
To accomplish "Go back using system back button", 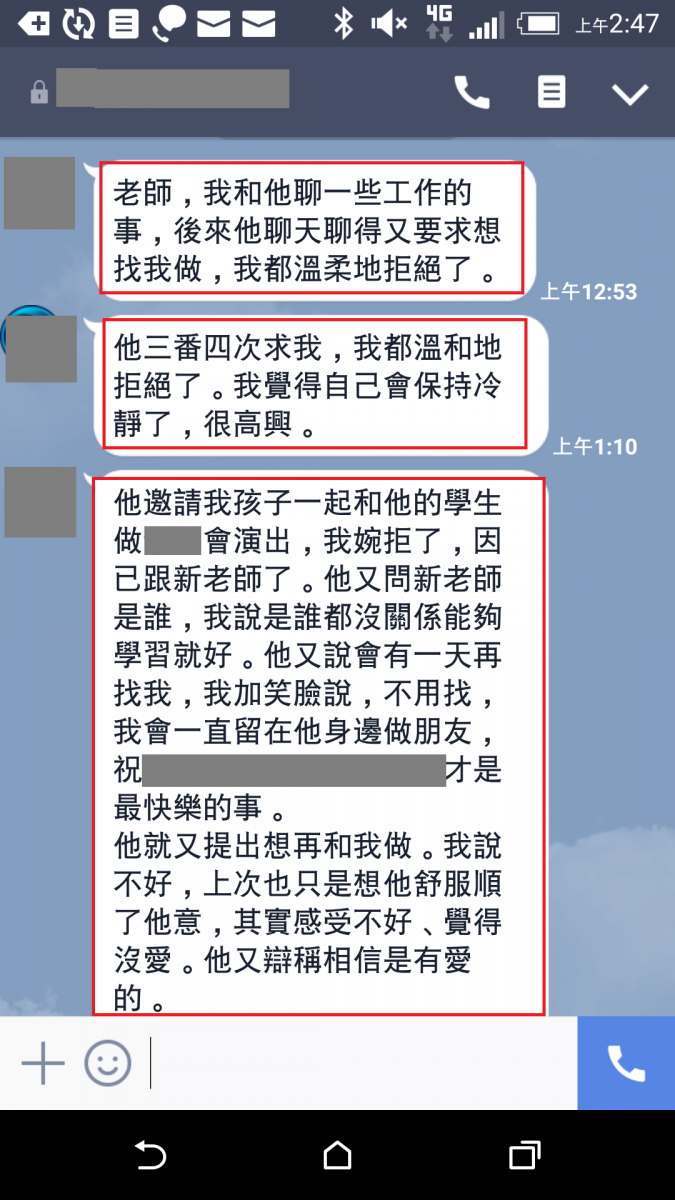I will [150, 1157].
